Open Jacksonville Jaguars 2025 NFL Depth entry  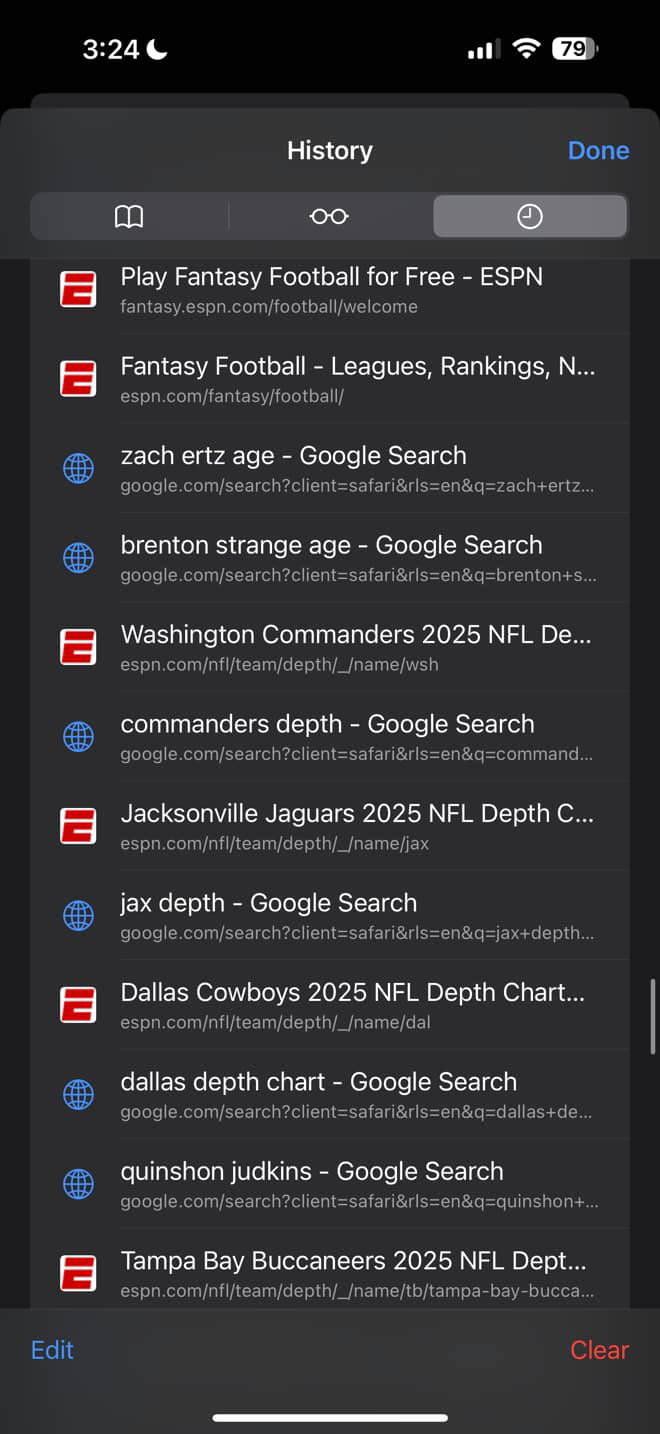pos(330,826)
